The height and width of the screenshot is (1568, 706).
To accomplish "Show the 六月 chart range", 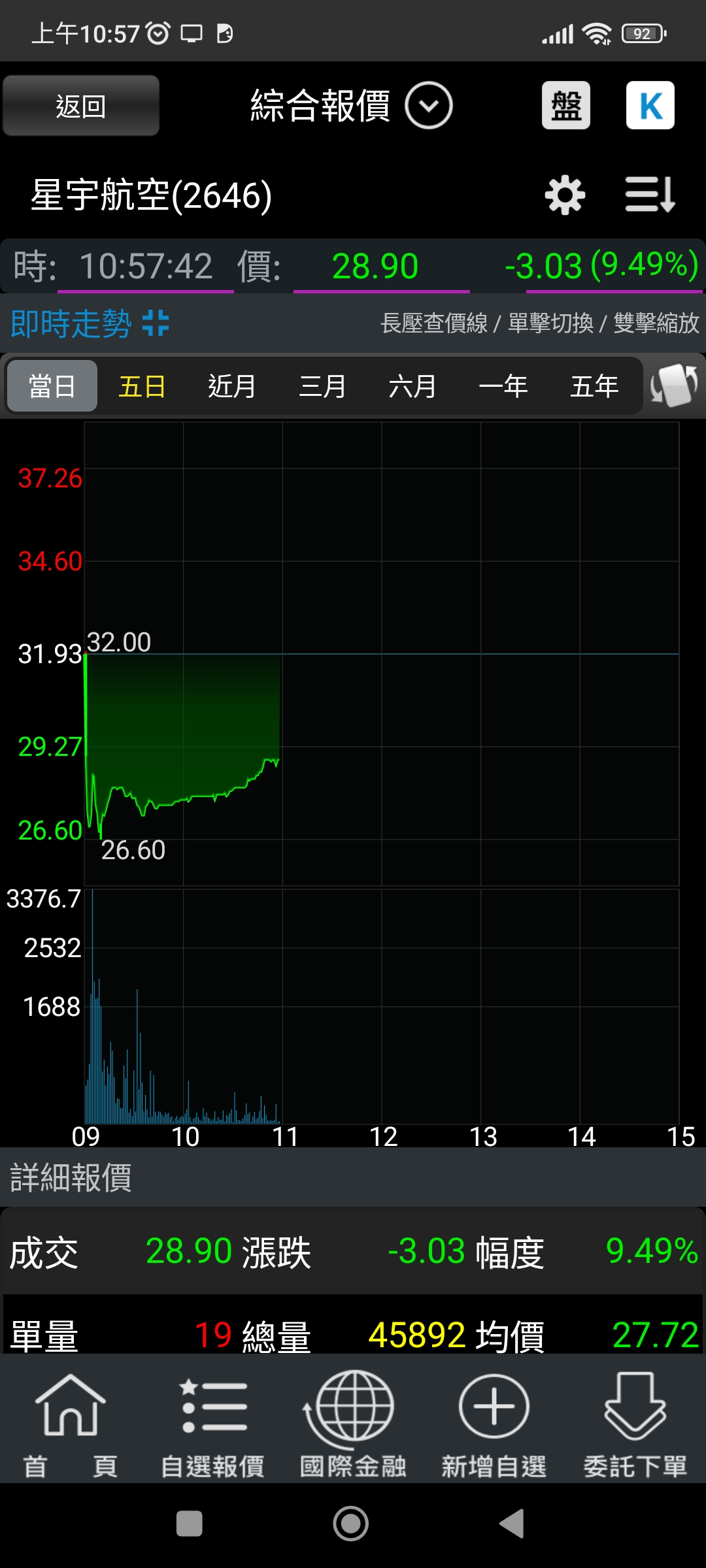I will click(412, 386).
